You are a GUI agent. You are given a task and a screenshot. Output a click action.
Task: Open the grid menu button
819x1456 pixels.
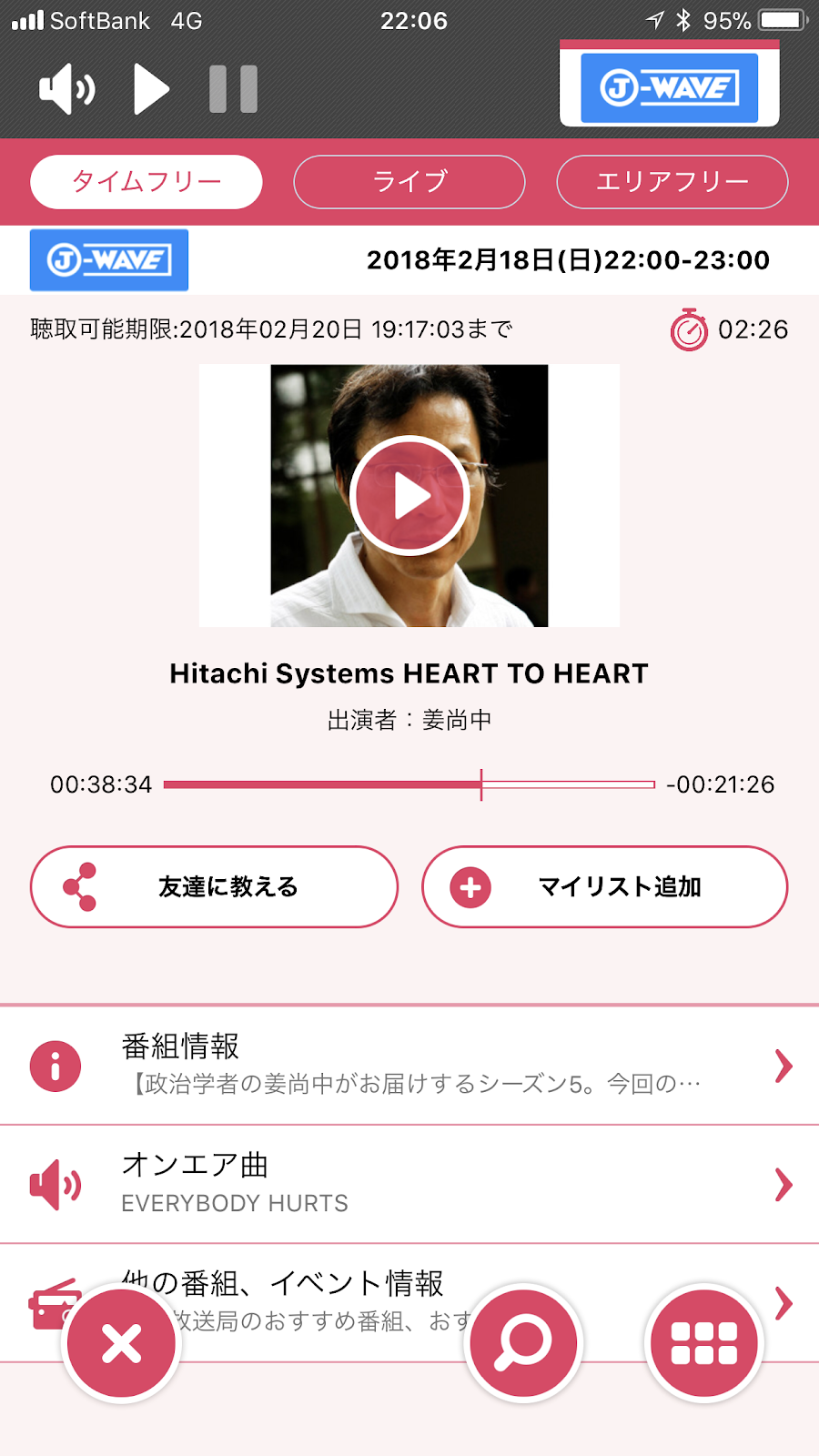703,1343
